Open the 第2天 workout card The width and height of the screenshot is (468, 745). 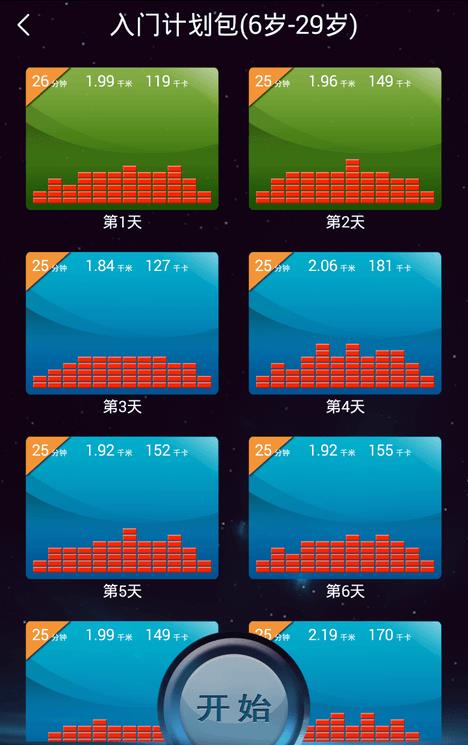pos(345,139)
